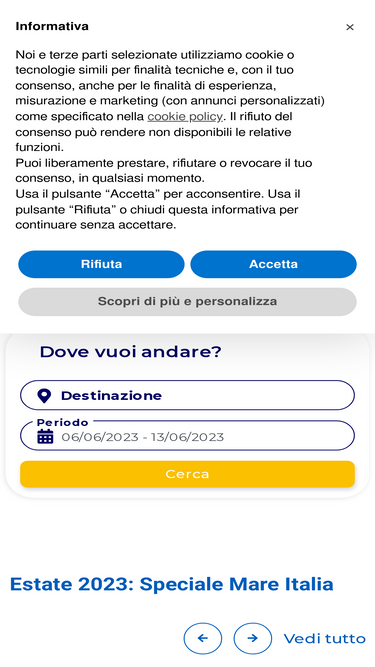Close the Informativa cookie notice
Viewport: 375px width, 667px height.
(x=349, y=27)
